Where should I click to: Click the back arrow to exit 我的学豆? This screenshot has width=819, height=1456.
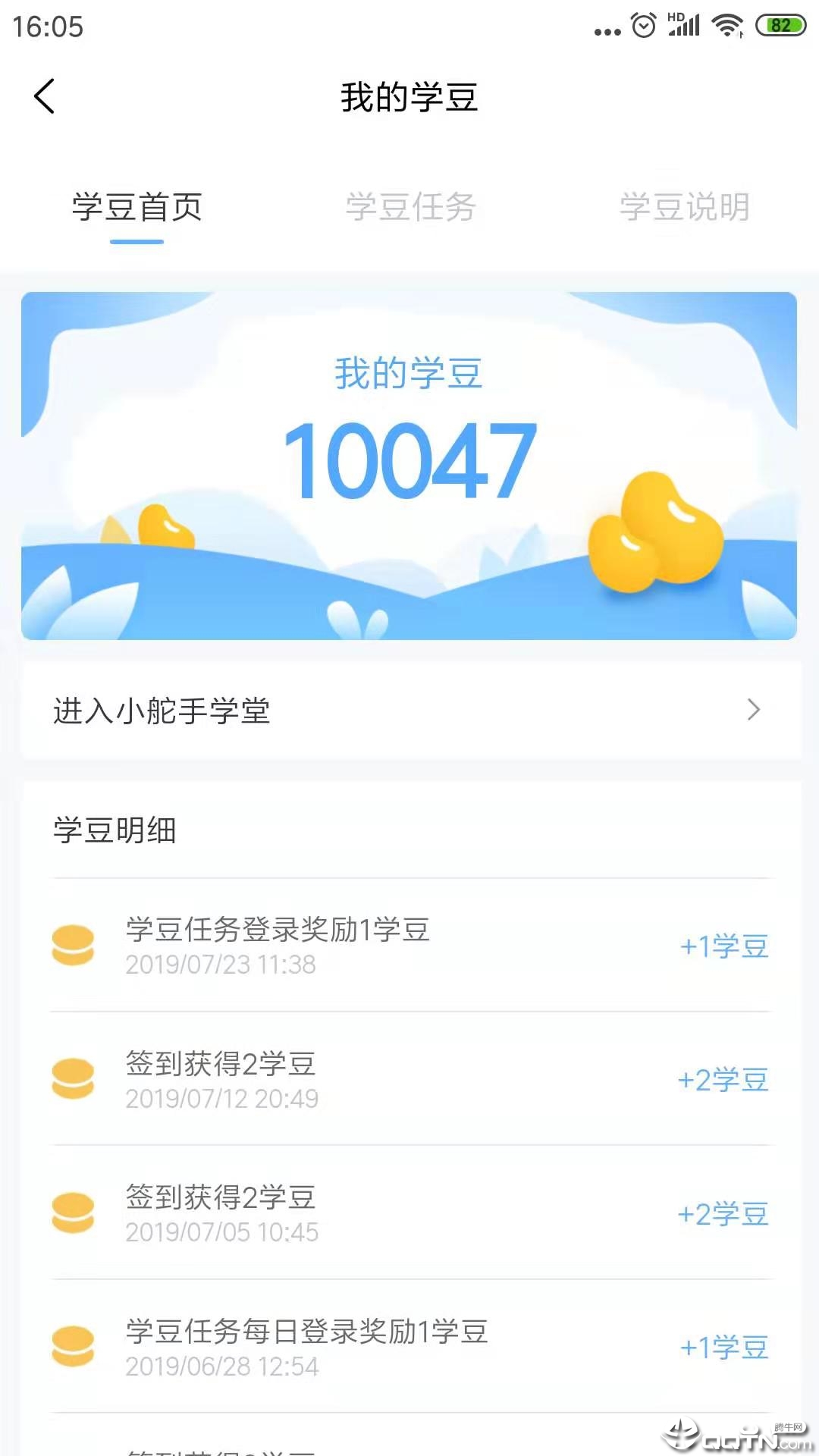coord(43,97)
